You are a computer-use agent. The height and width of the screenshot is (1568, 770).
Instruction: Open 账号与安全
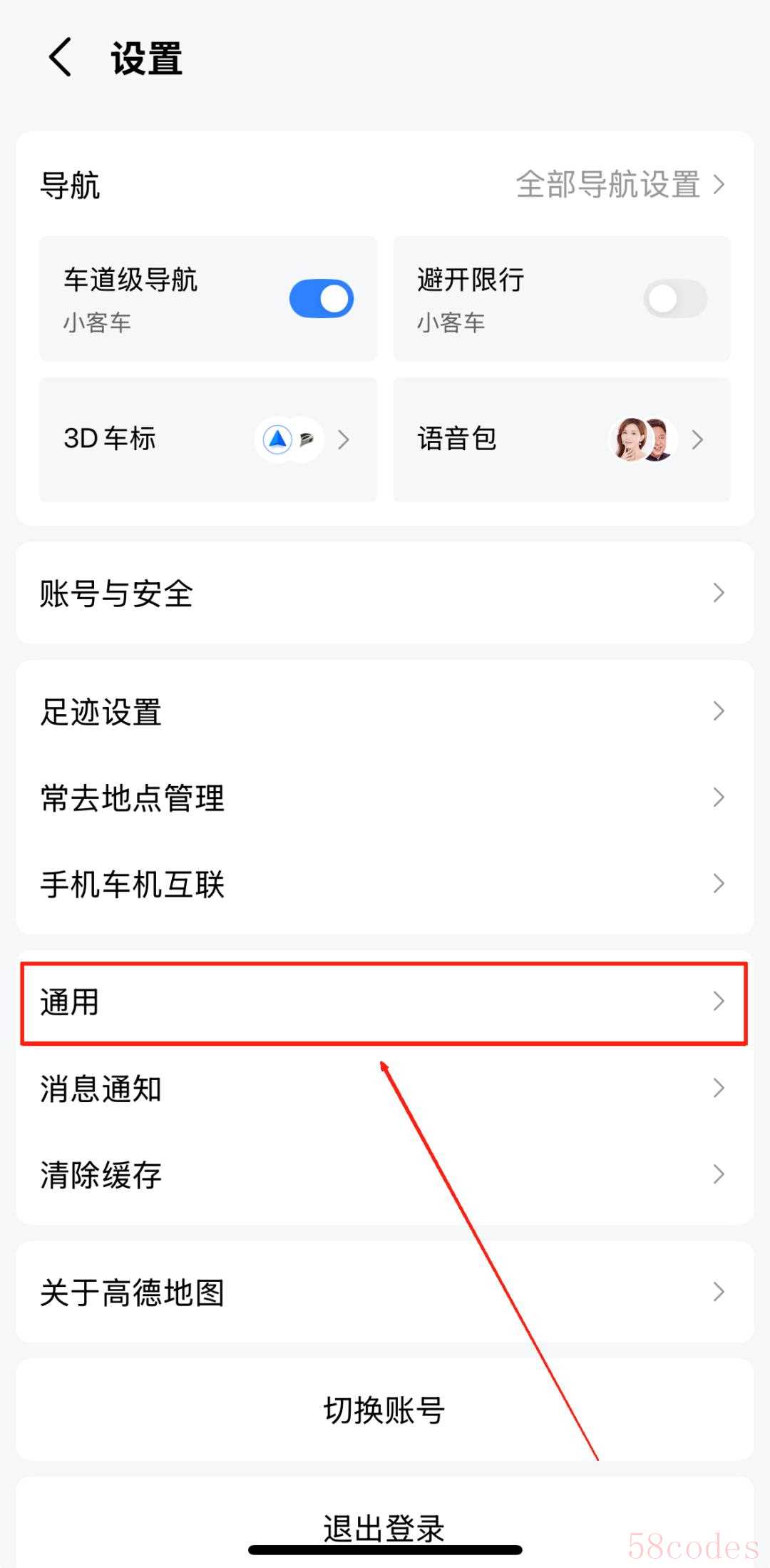coord(385,593)
